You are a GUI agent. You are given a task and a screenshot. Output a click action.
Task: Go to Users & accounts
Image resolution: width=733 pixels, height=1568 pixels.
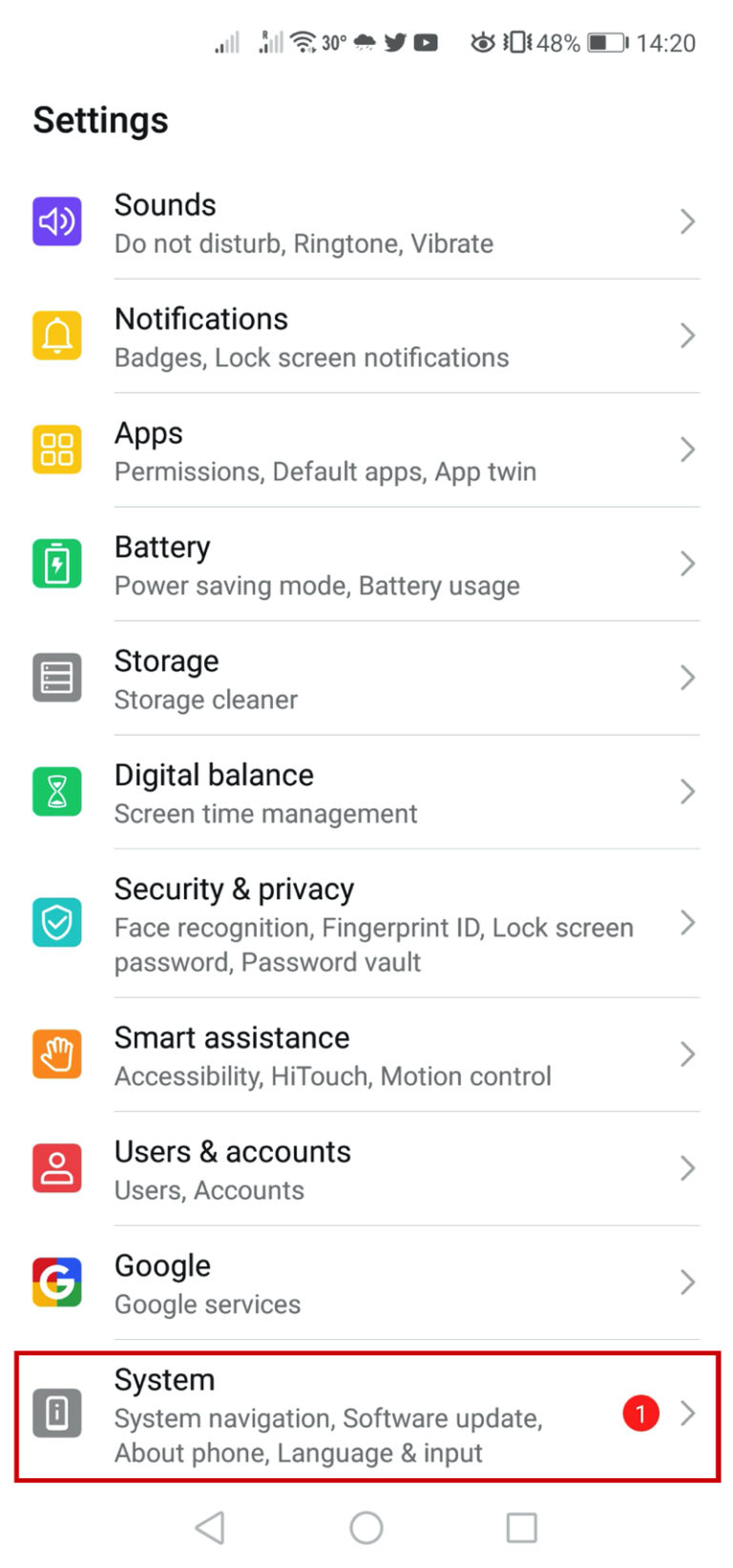363,1169
